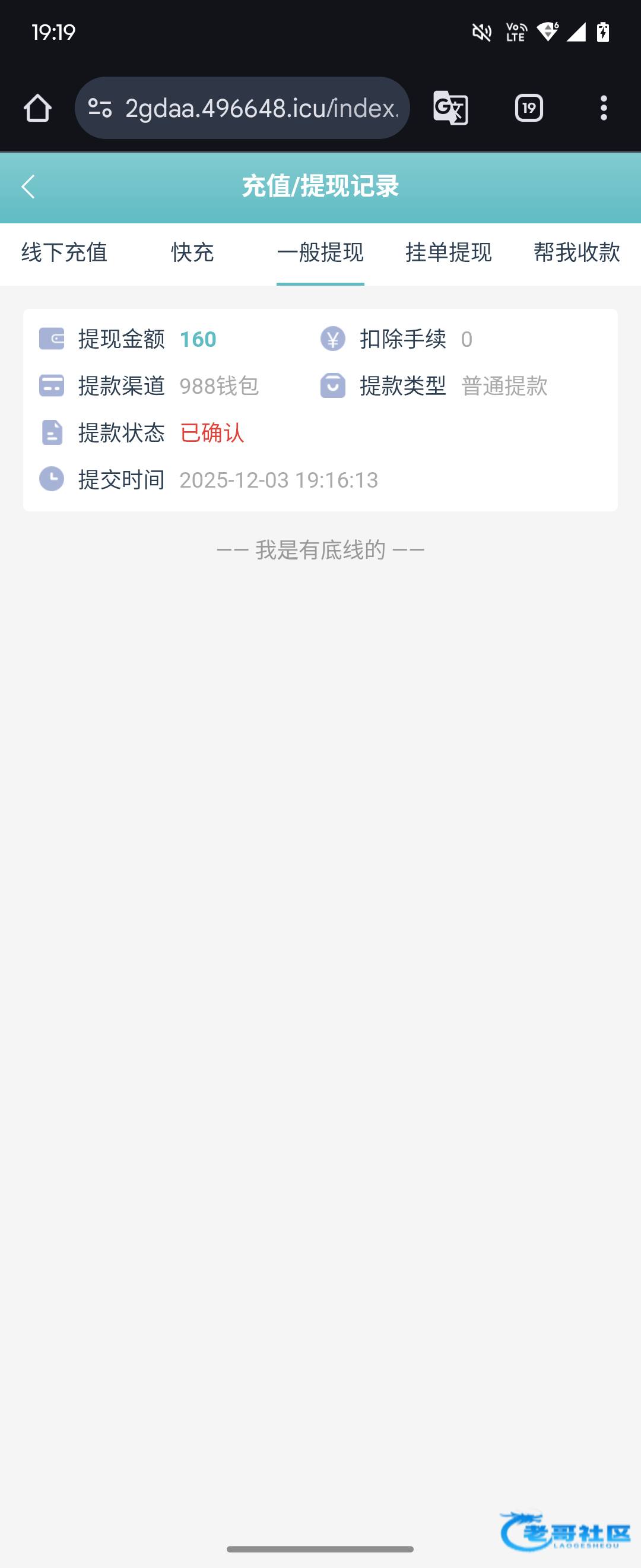Viewport: 641px width, 1568px height.
Task: Translate this page with Google Translate
Action: pos(450,108)
